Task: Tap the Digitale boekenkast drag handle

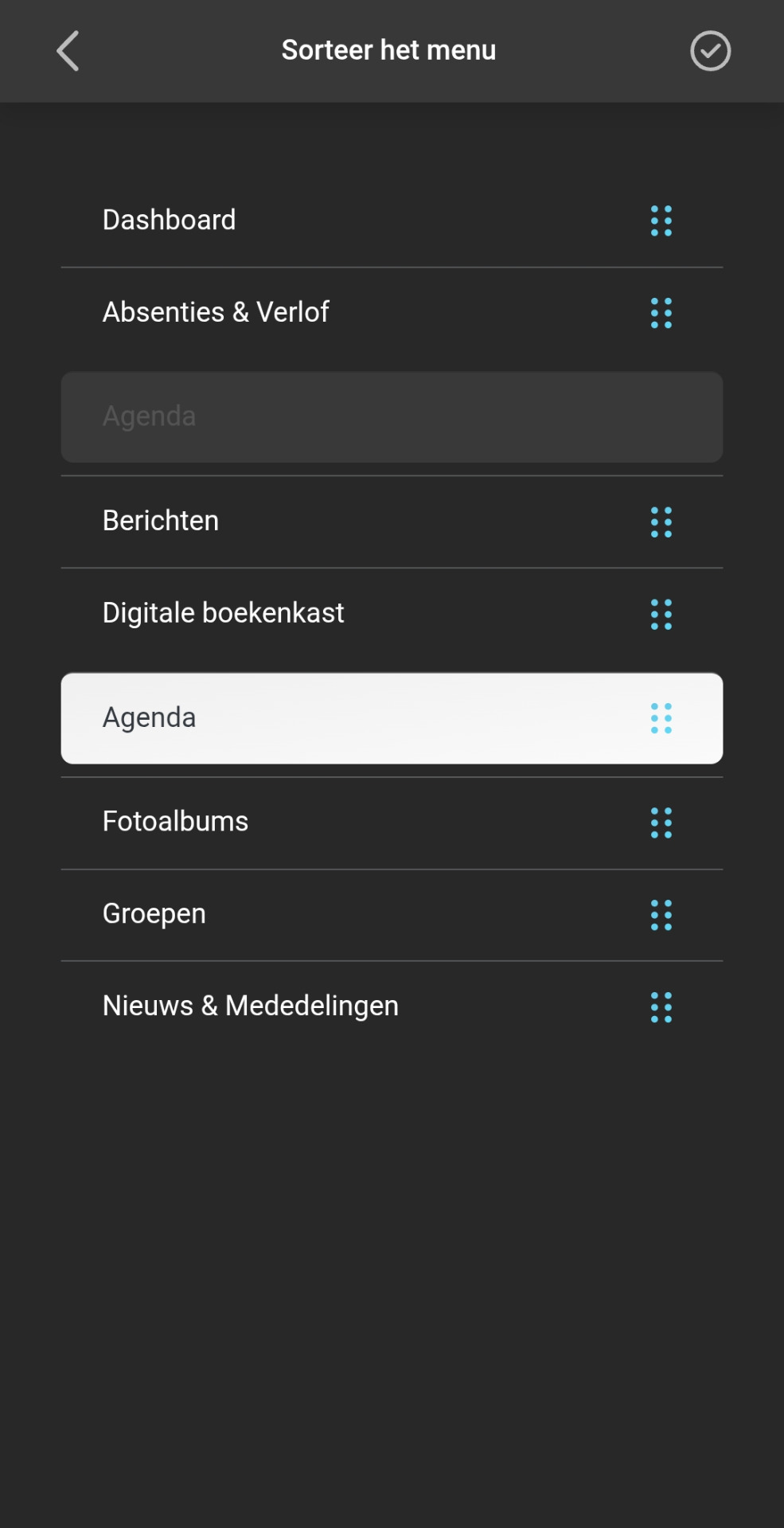Action: pos(661,614)
